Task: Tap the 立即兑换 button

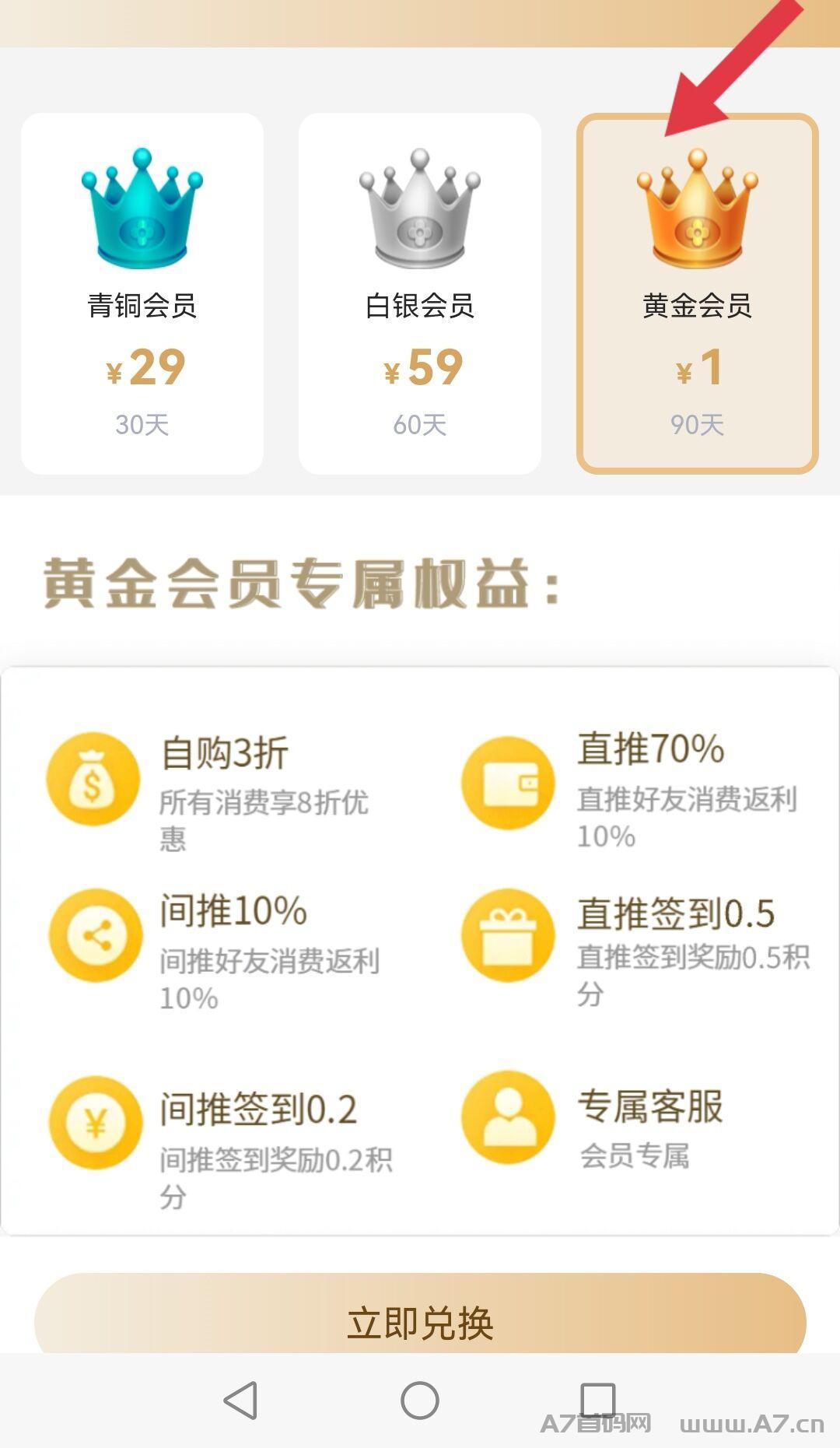Action: click(x=420, y=1315)
